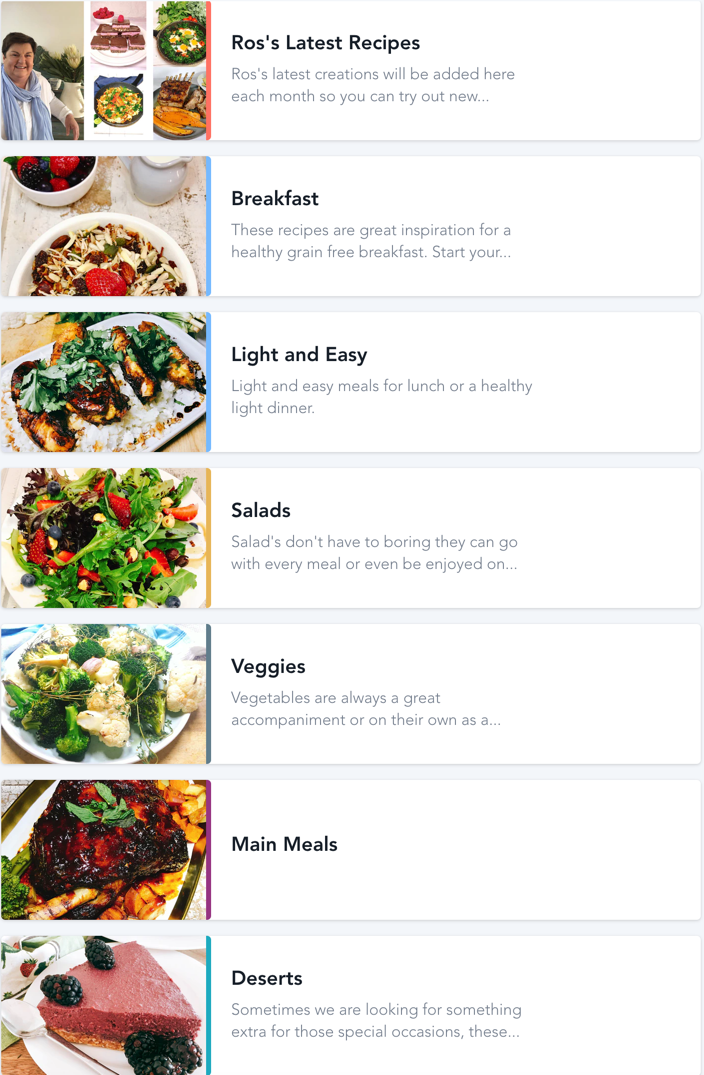Open Ros's Latest Recipes category
Viewport: 704px width, 1075px height.
(x=325, y=44)
